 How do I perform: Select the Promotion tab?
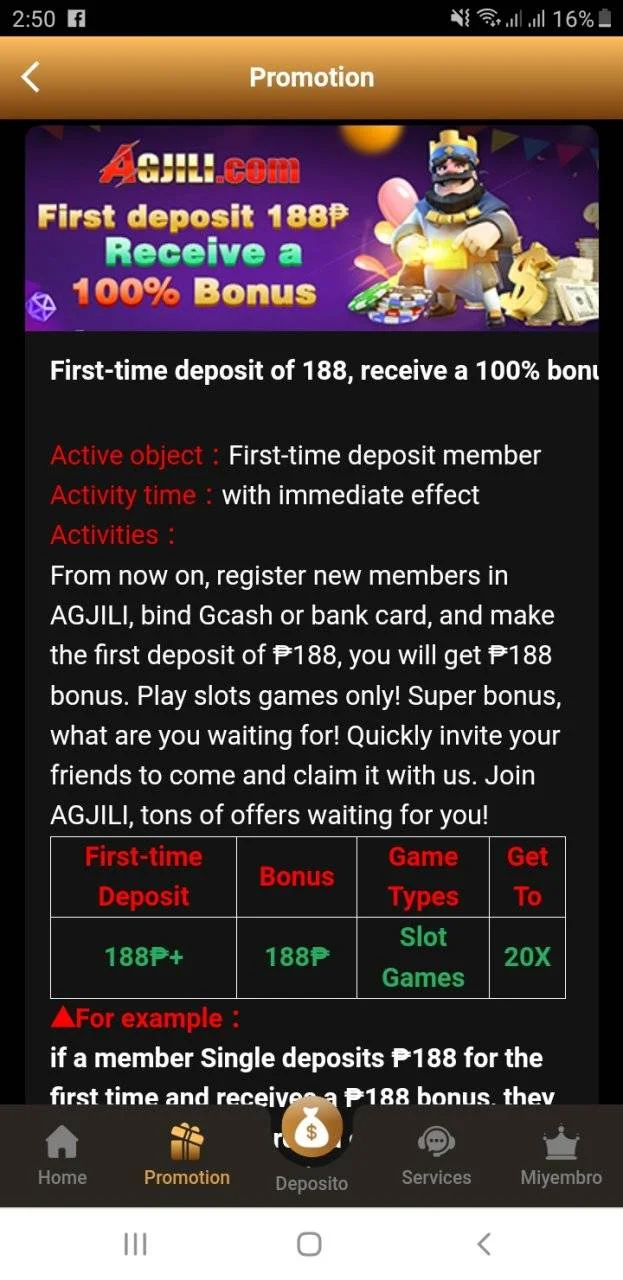coord(187,1156)
